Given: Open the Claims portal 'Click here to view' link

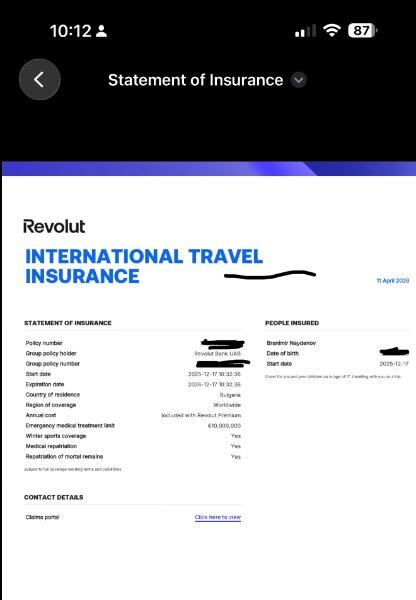Looking at the screenshot, I should tap(218, 517).
